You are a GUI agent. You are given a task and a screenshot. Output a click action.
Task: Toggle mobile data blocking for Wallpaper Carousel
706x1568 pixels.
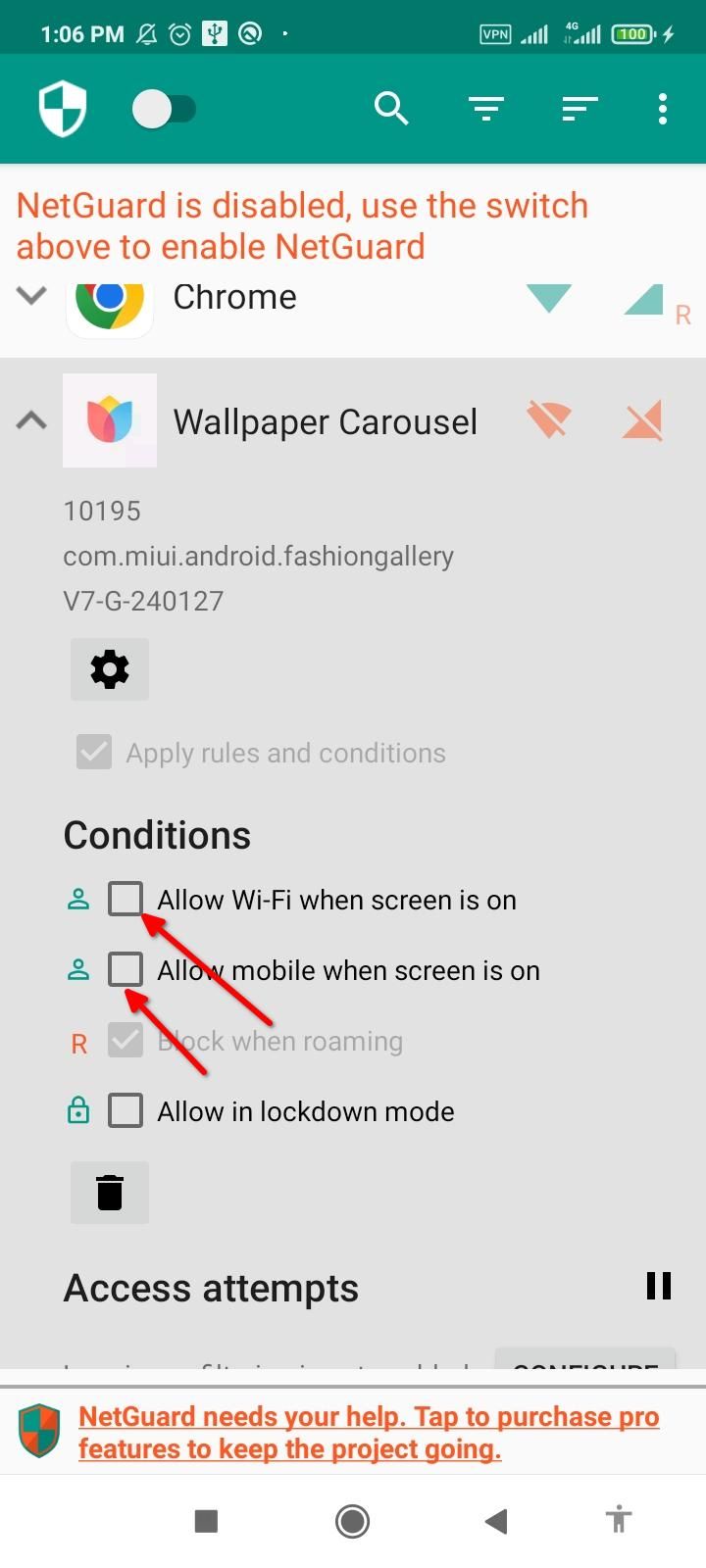pos(643,420)
